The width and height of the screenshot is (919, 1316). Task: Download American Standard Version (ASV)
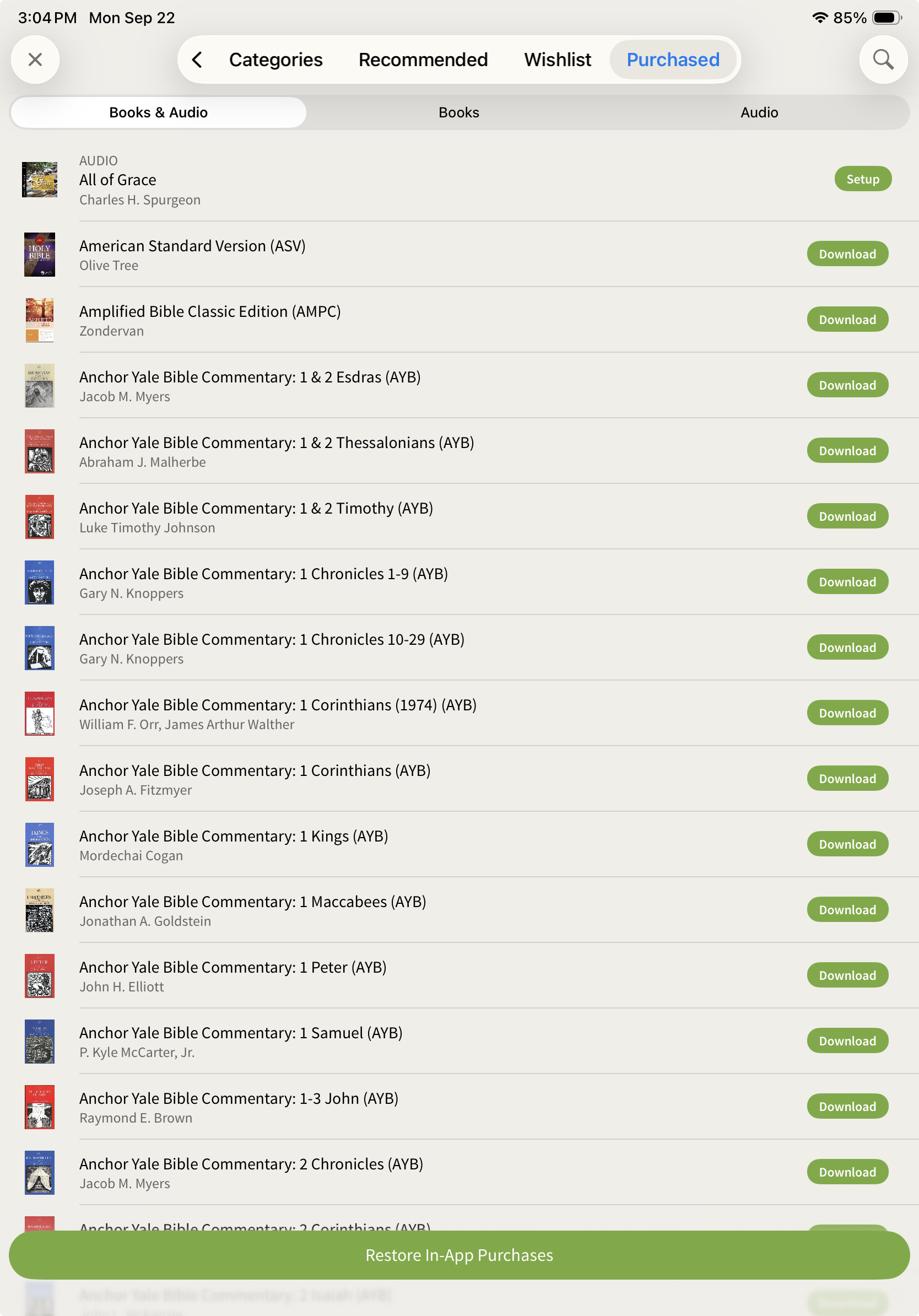(847, 254)
